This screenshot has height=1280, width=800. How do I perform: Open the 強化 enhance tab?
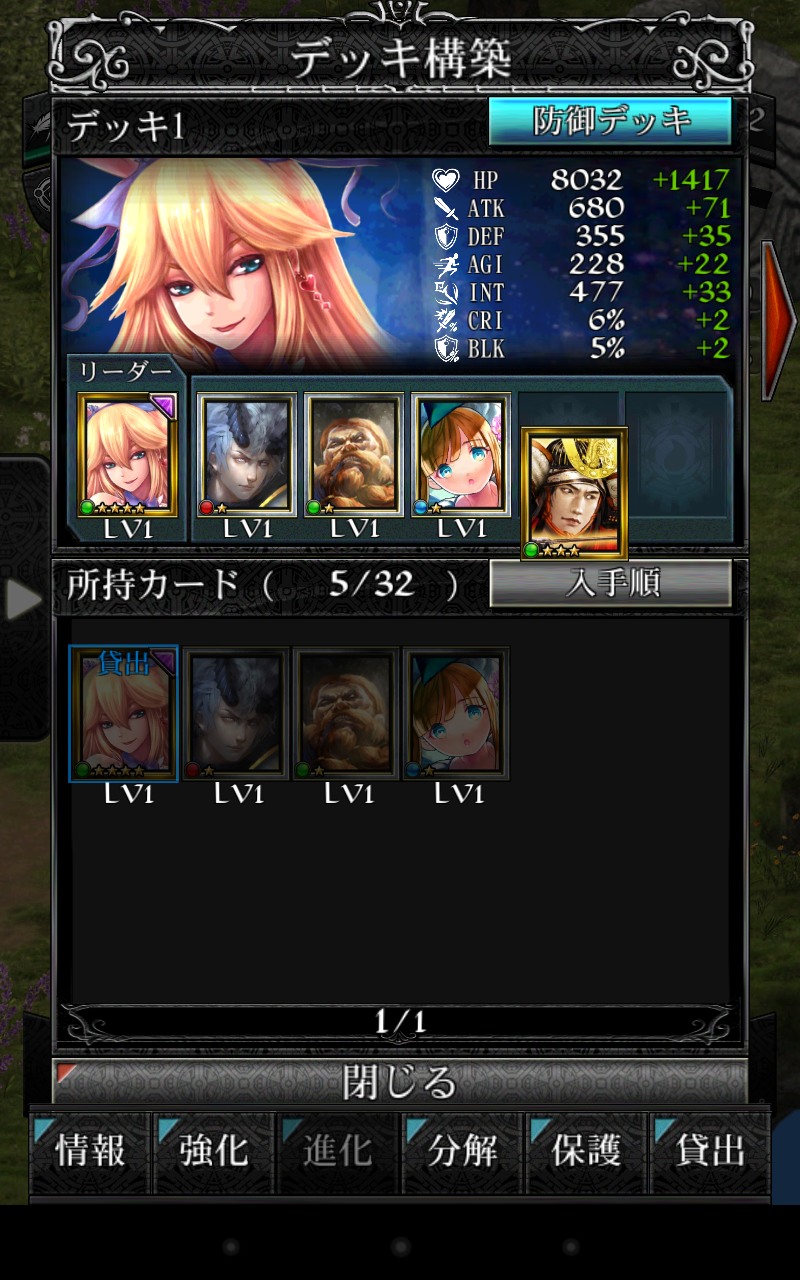click(214, 1151)
